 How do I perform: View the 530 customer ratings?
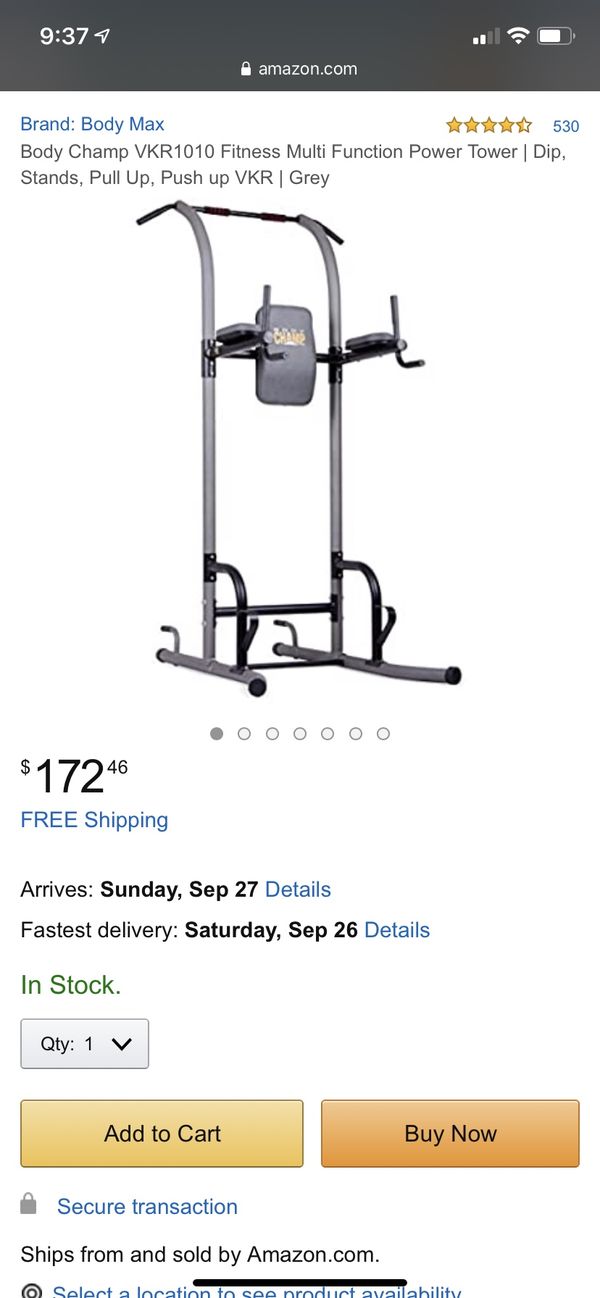[x=566, y=126]
